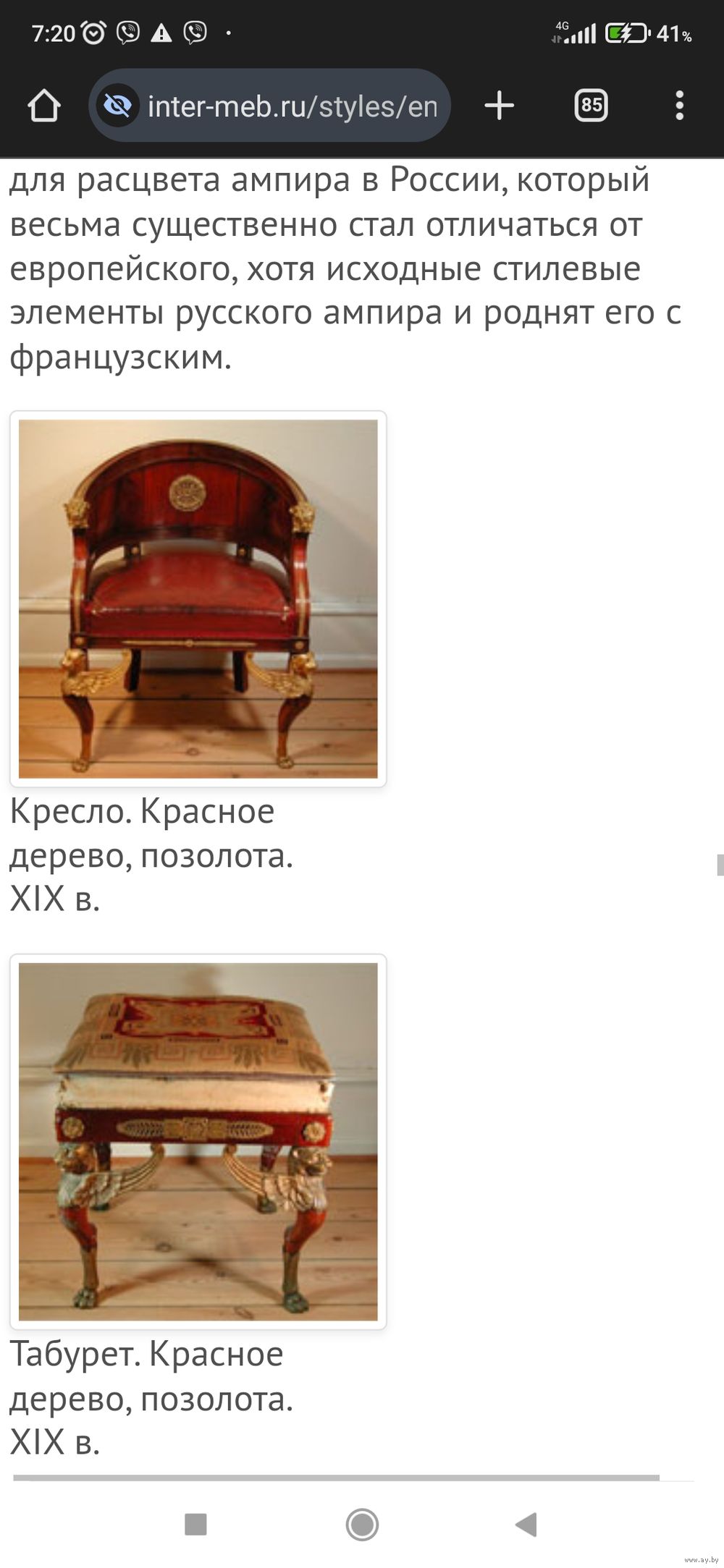
Task: Open a new browser tab
Action: [499, 106]
